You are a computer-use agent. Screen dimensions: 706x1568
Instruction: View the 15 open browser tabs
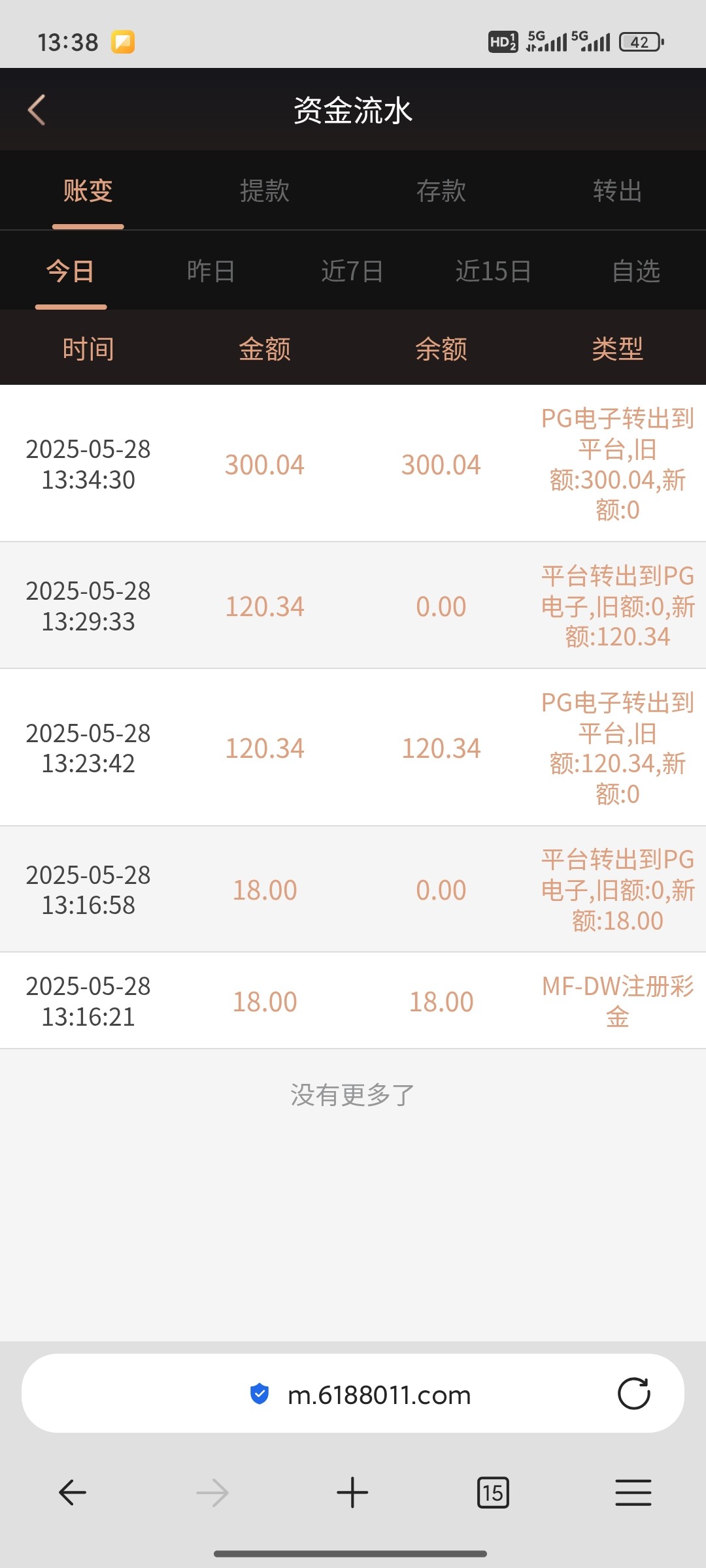click(x=493, y=1493)
